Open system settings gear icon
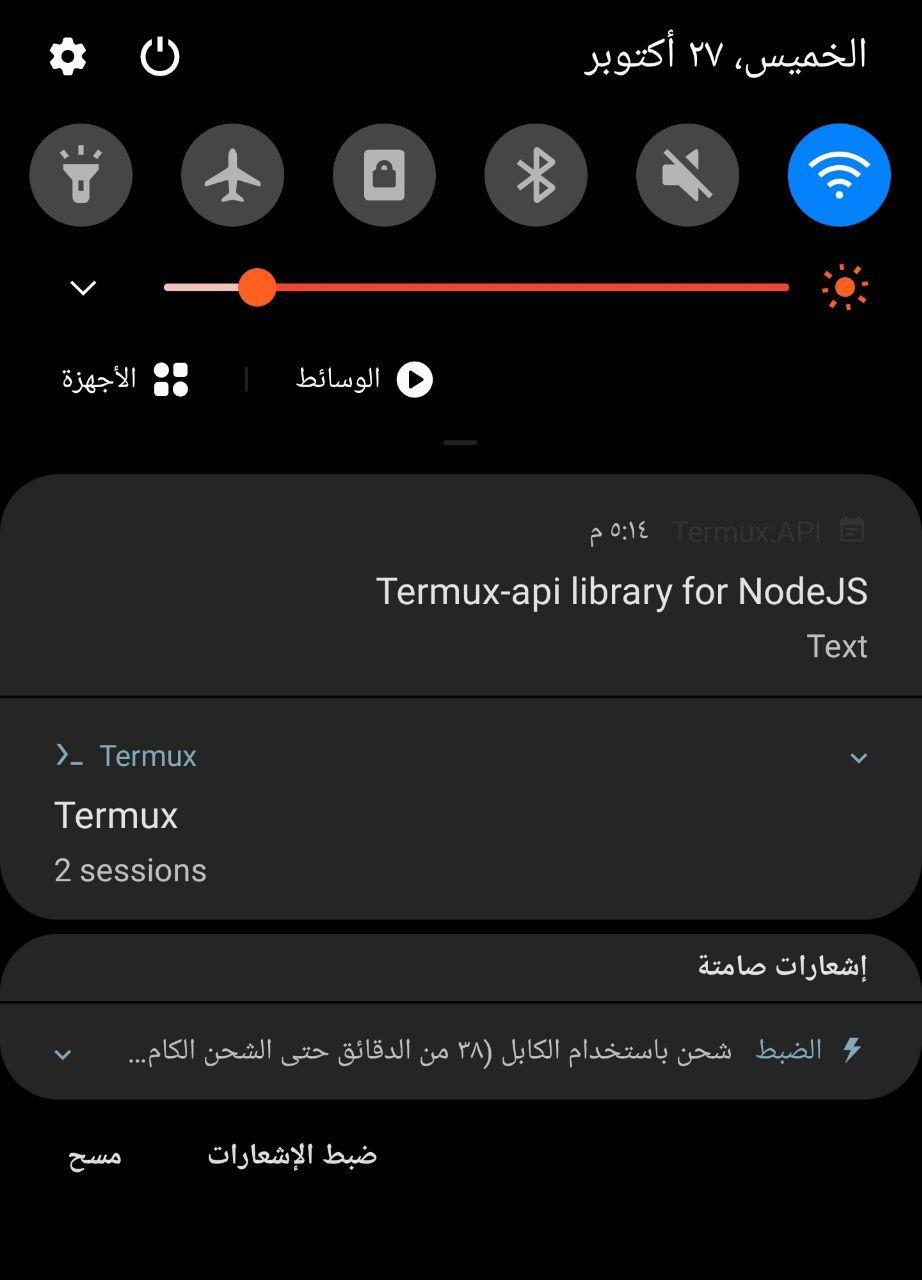 [x=68, y=57]
